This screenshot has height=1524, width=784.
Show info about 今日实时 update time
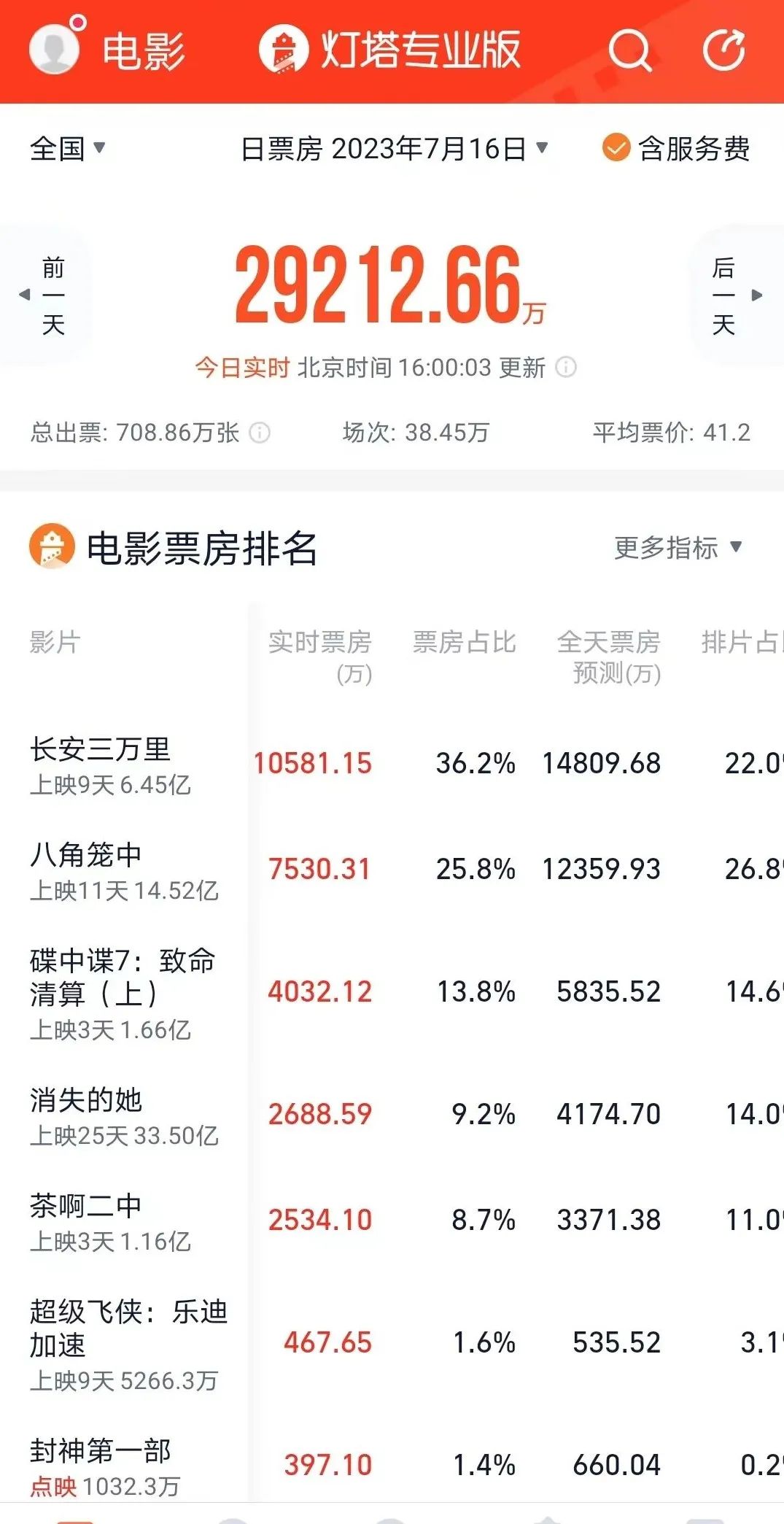566,367
